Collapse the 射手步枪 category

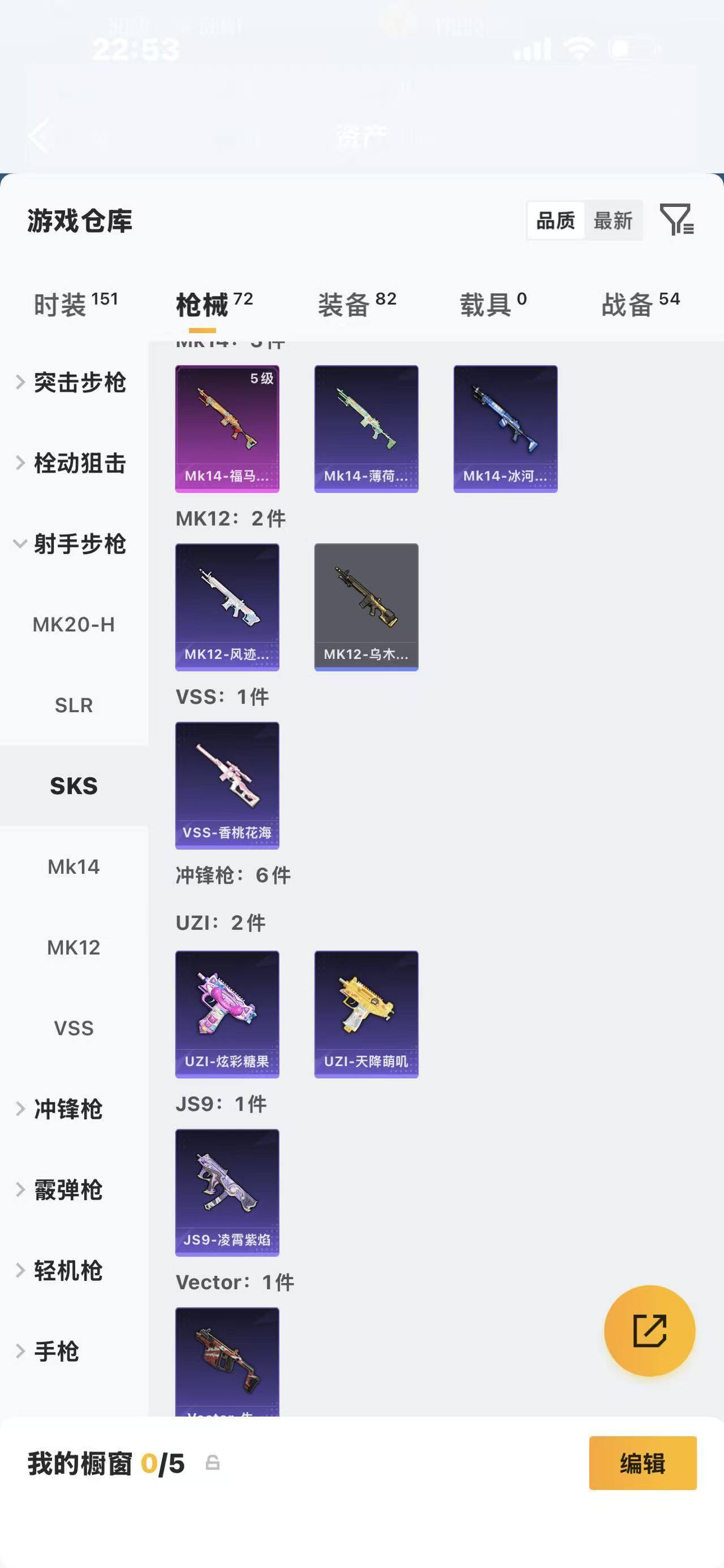[72, 544]
